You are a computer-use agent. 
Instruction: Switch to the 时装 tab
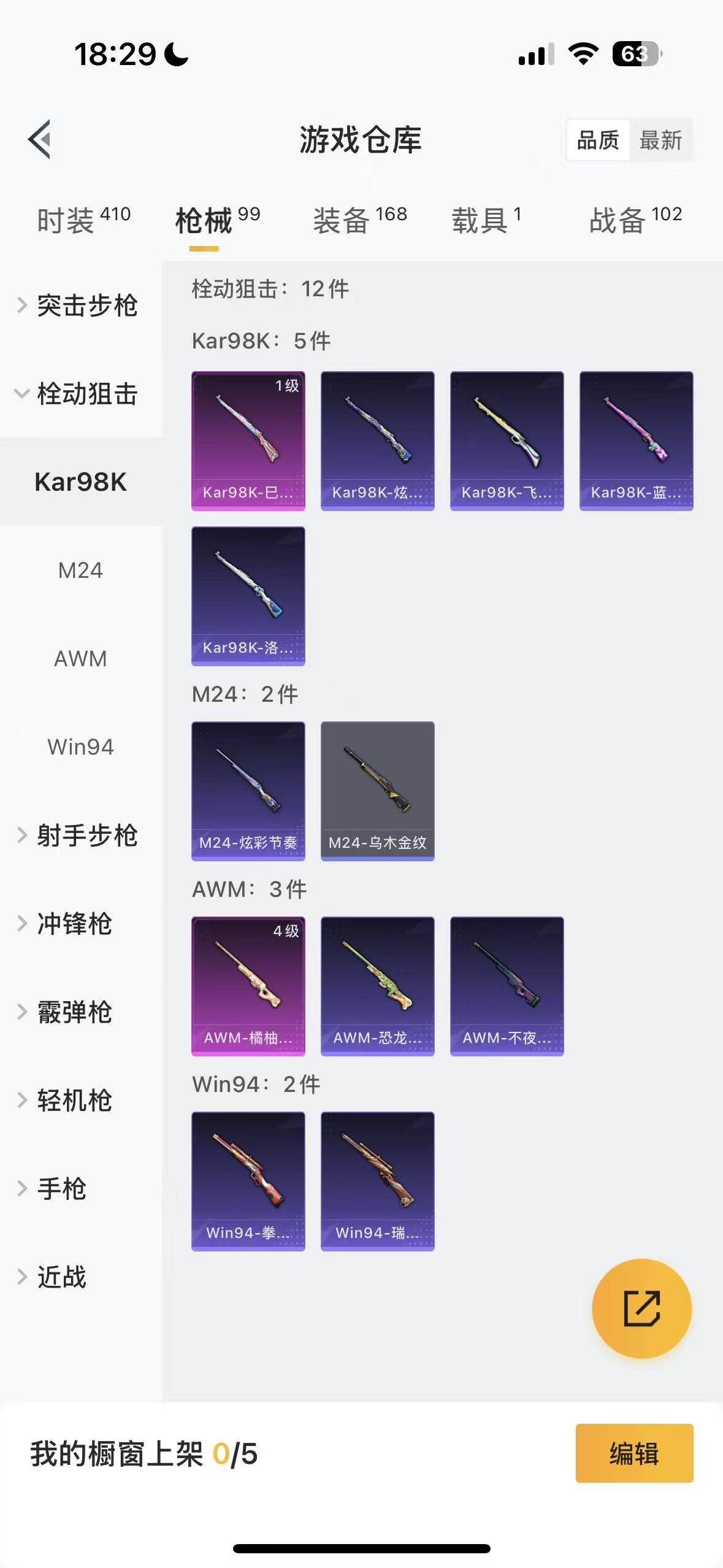pyautogui.click(x=83, y=219)
